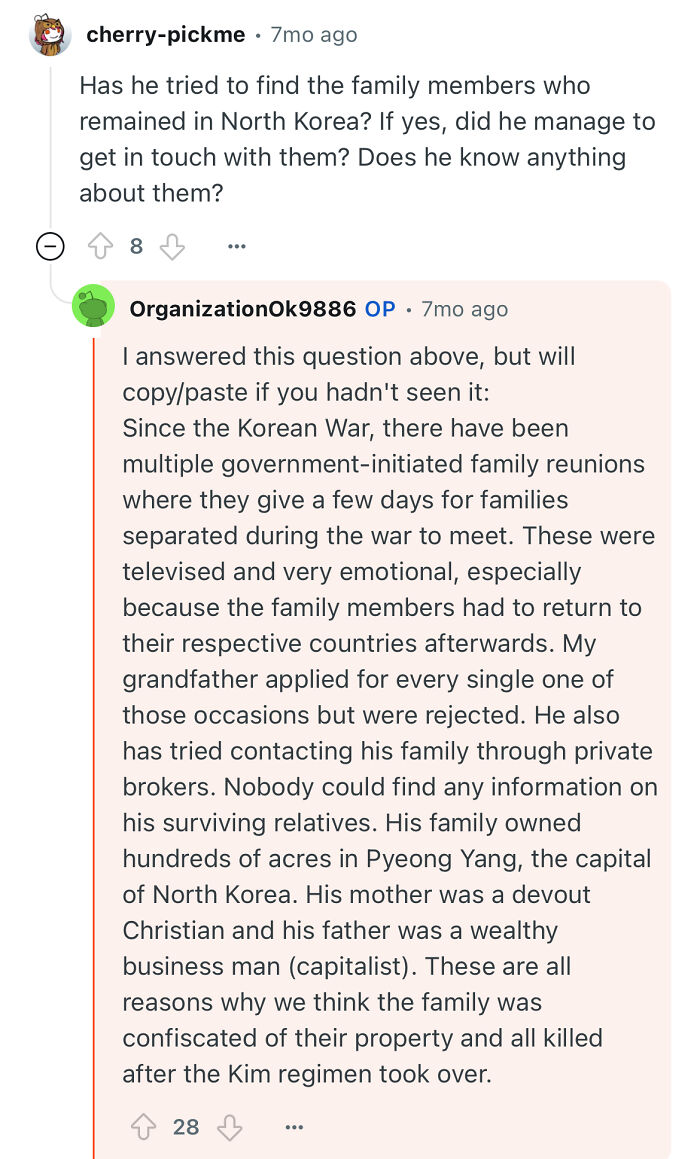Upvote cherry-pickme's comment
The image size is (700, 1159).
(101, 246)
